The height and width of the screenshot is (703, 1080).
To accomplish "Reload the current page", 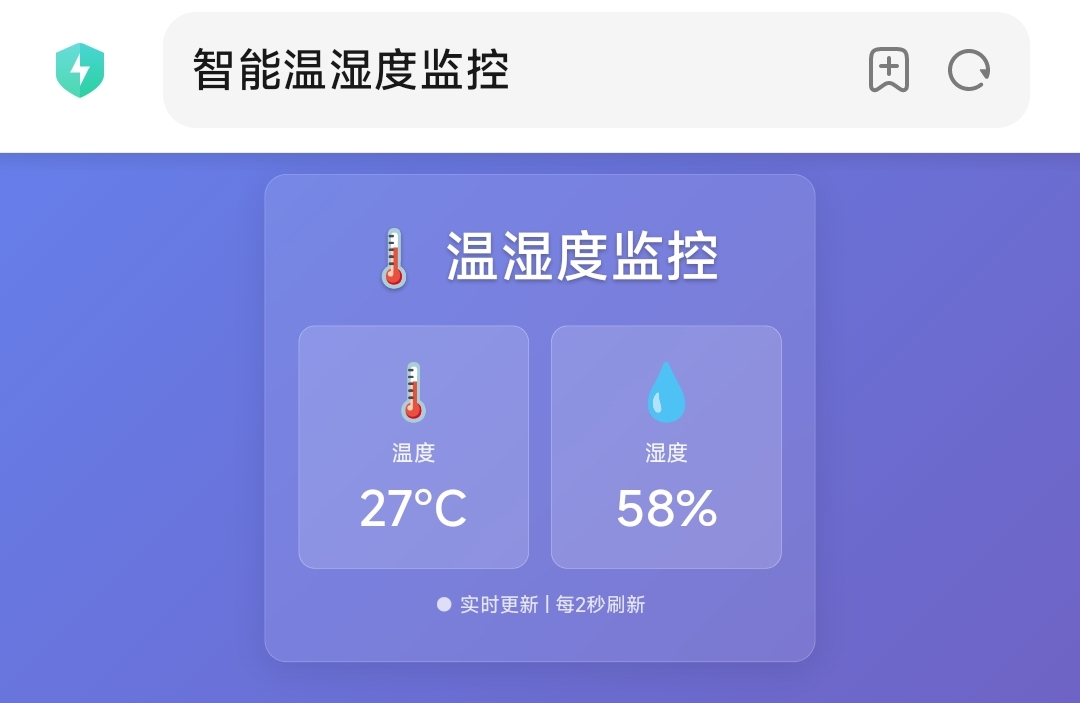I will pos(969,71).
